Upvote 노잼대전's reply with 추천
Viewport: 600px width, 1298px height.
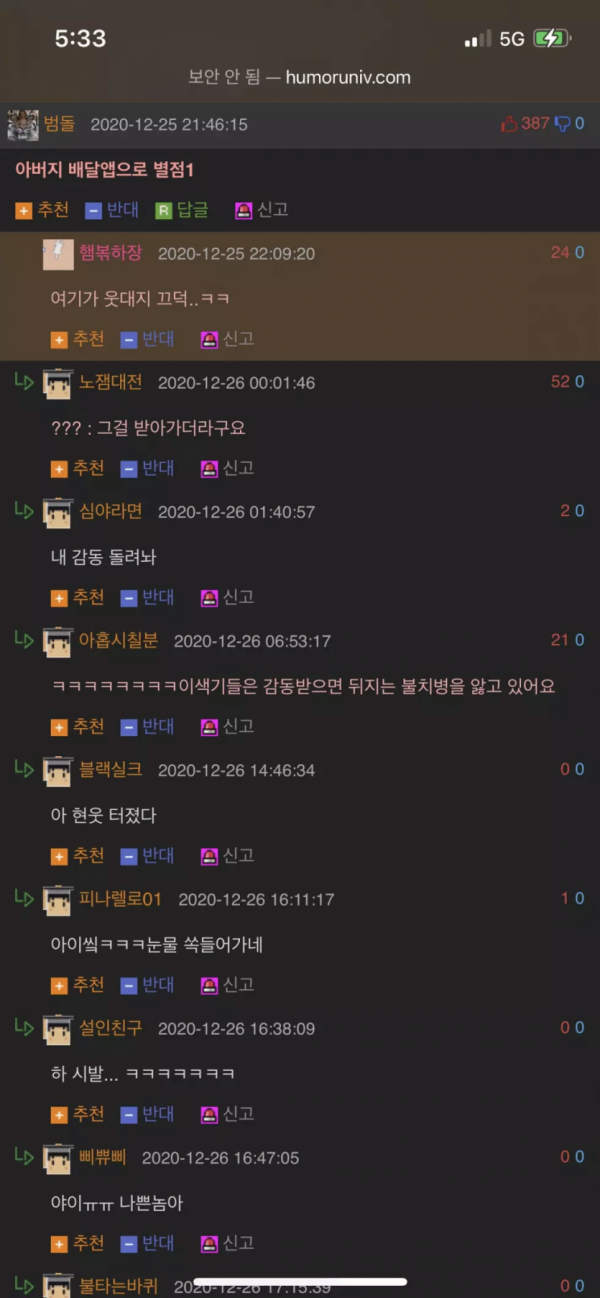pyautogui.click(x=78, y=468)
